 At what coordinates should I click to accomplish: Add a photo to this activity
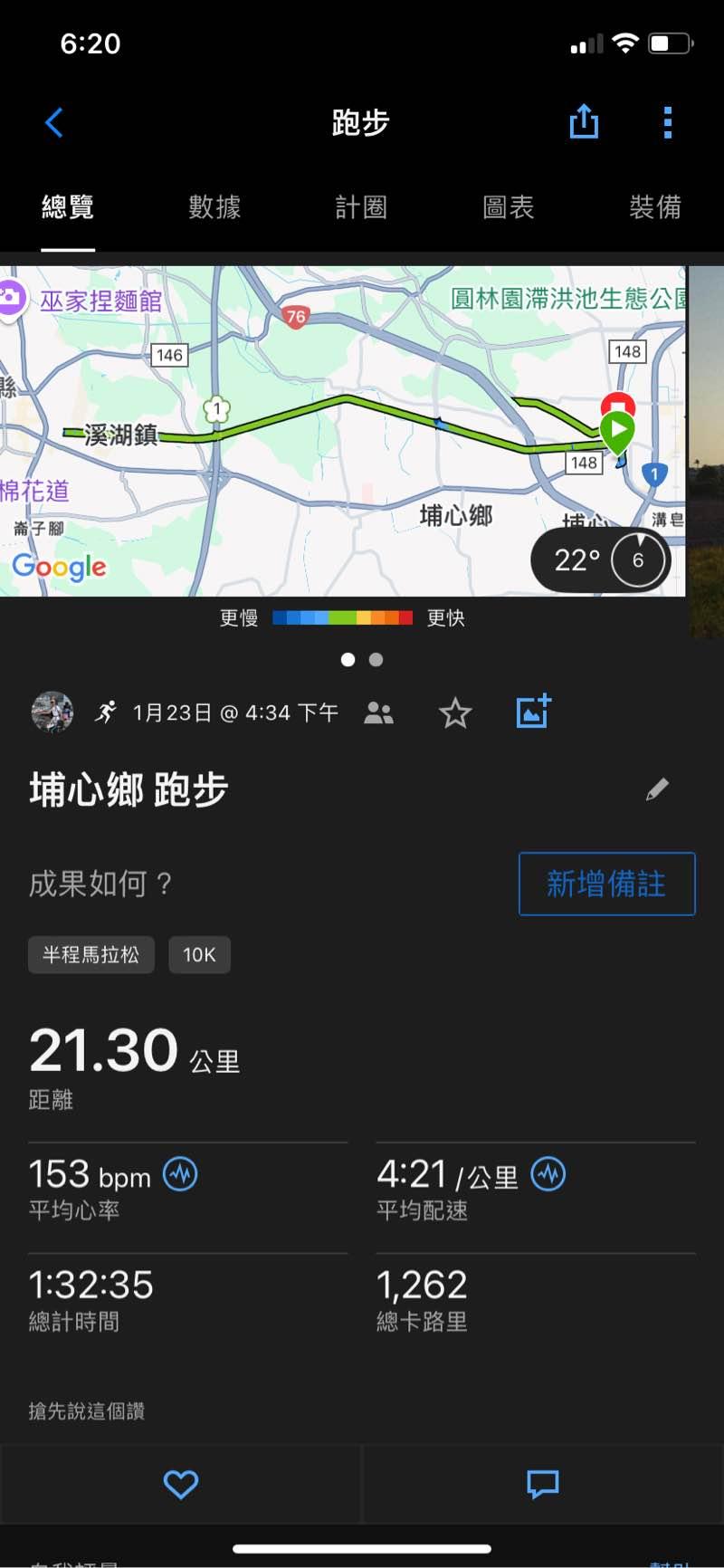point(534,712)
